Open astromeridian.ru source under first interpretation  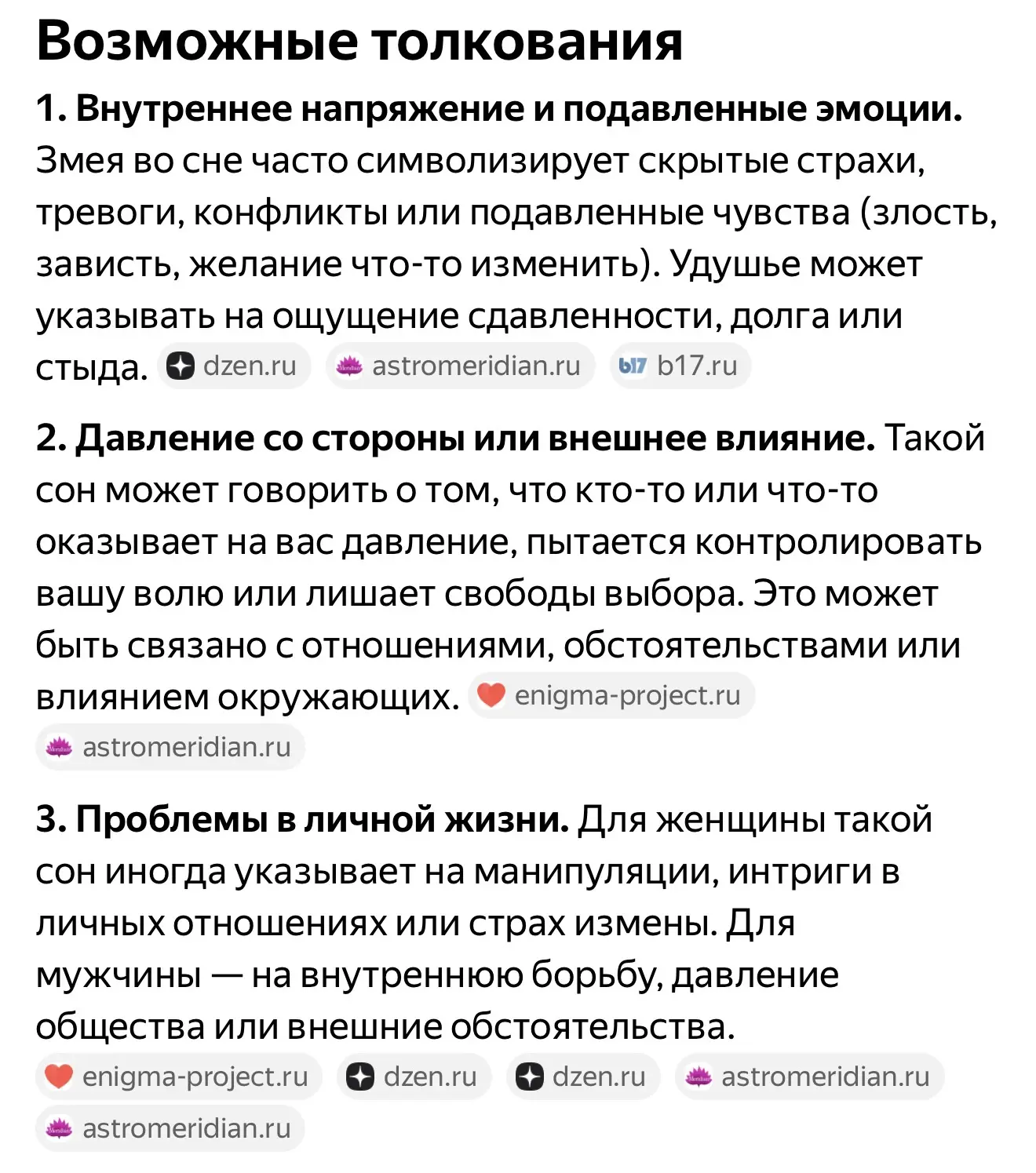point(460,366)
